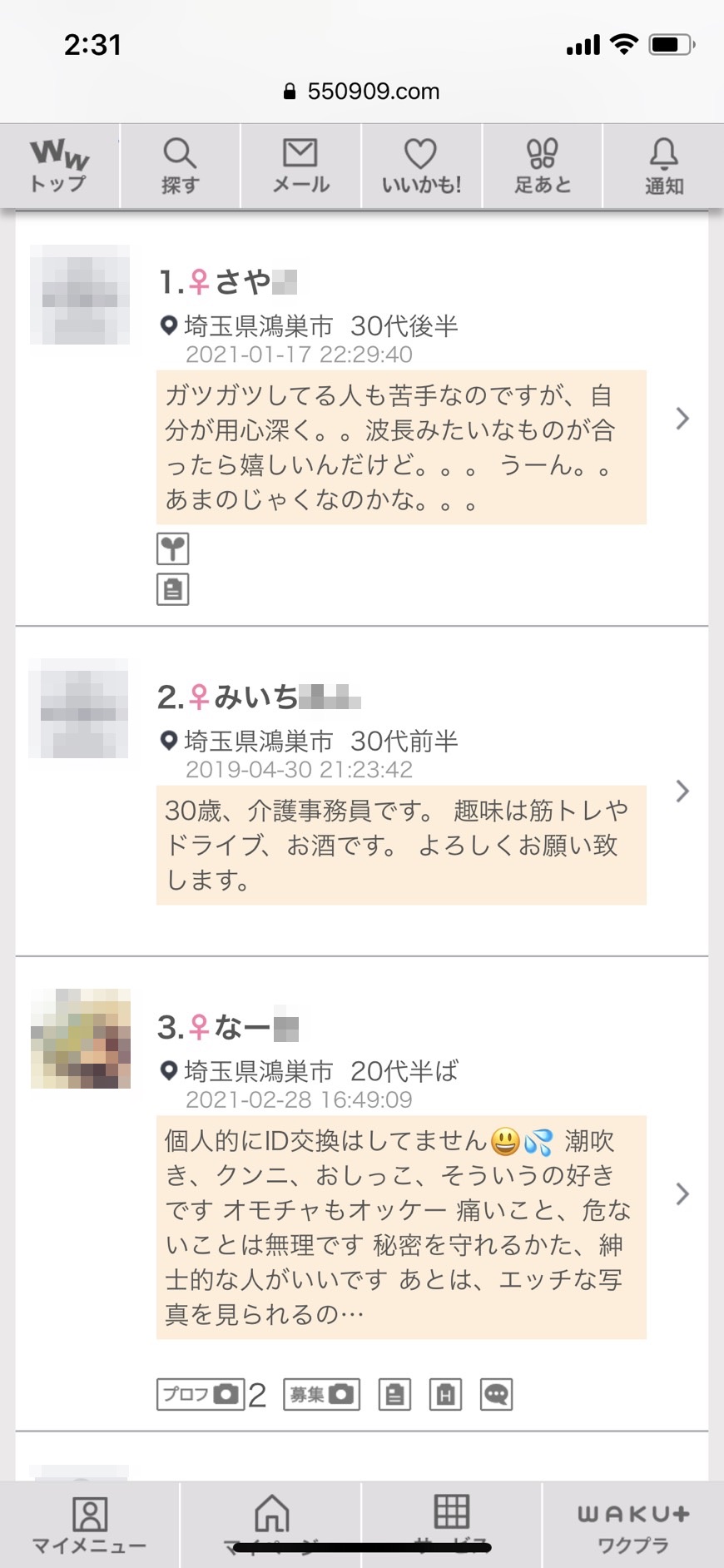View the 足あと footprints tab
The width and height of the screenshot is (724, 1568).
click(542, 166)
